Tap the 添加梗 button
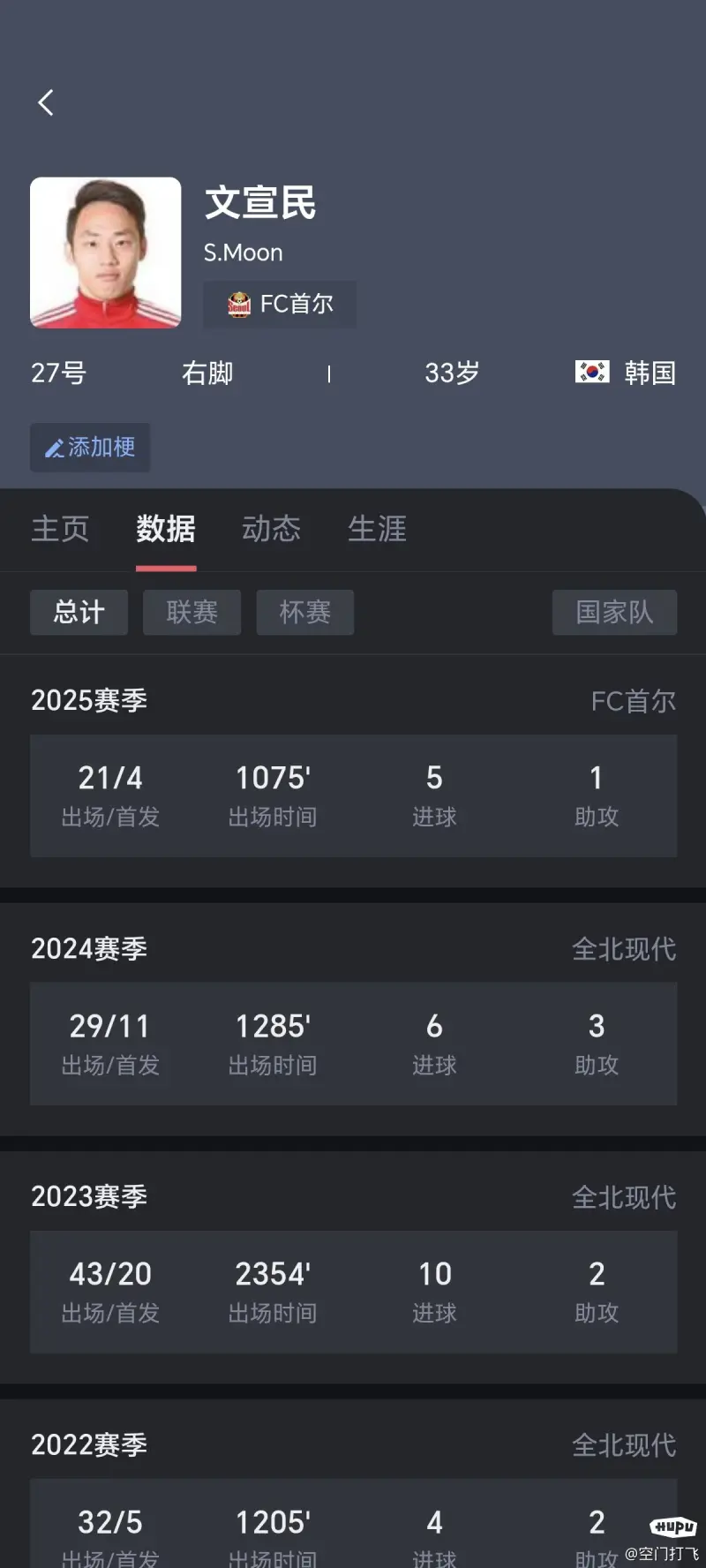 [90, 448]
